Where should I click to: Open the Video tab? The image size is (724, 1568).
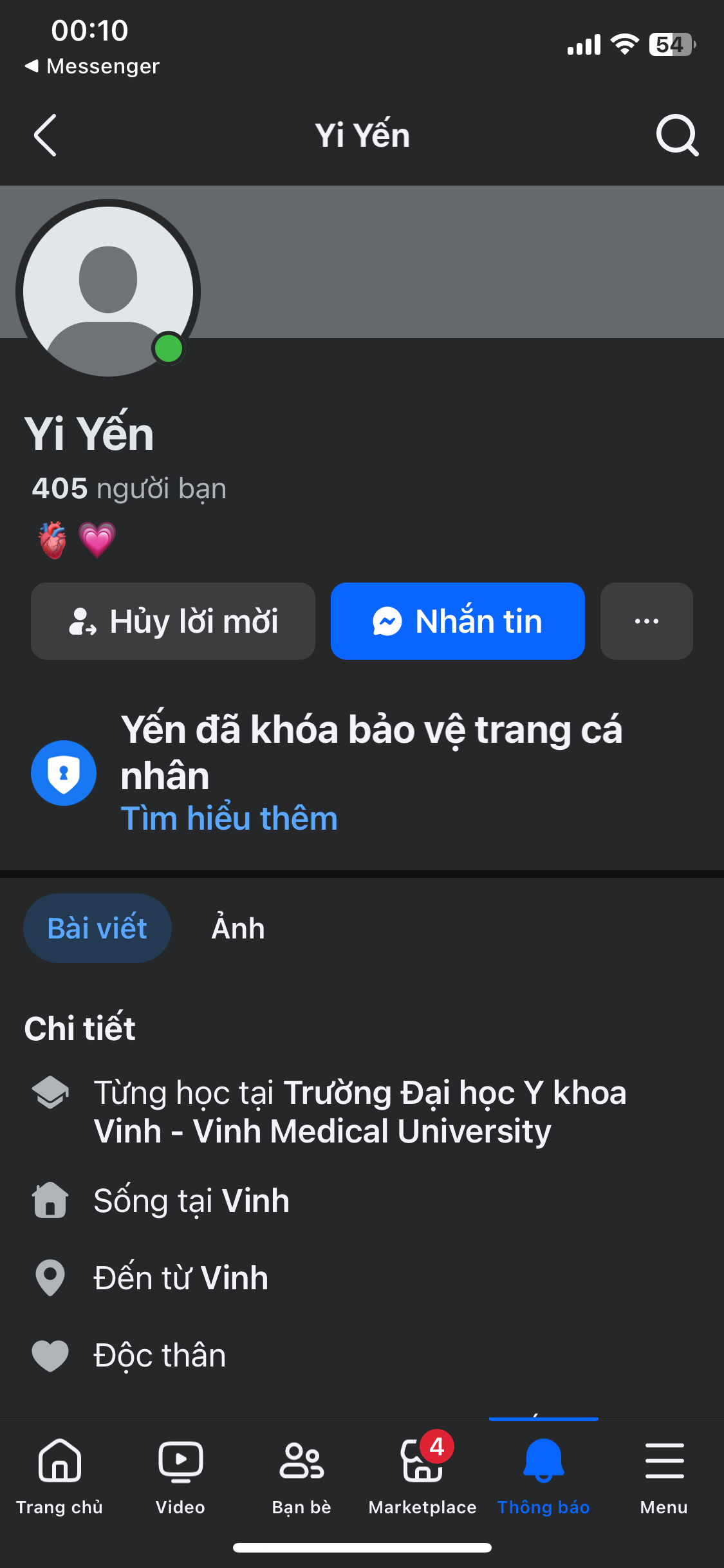180,1474
